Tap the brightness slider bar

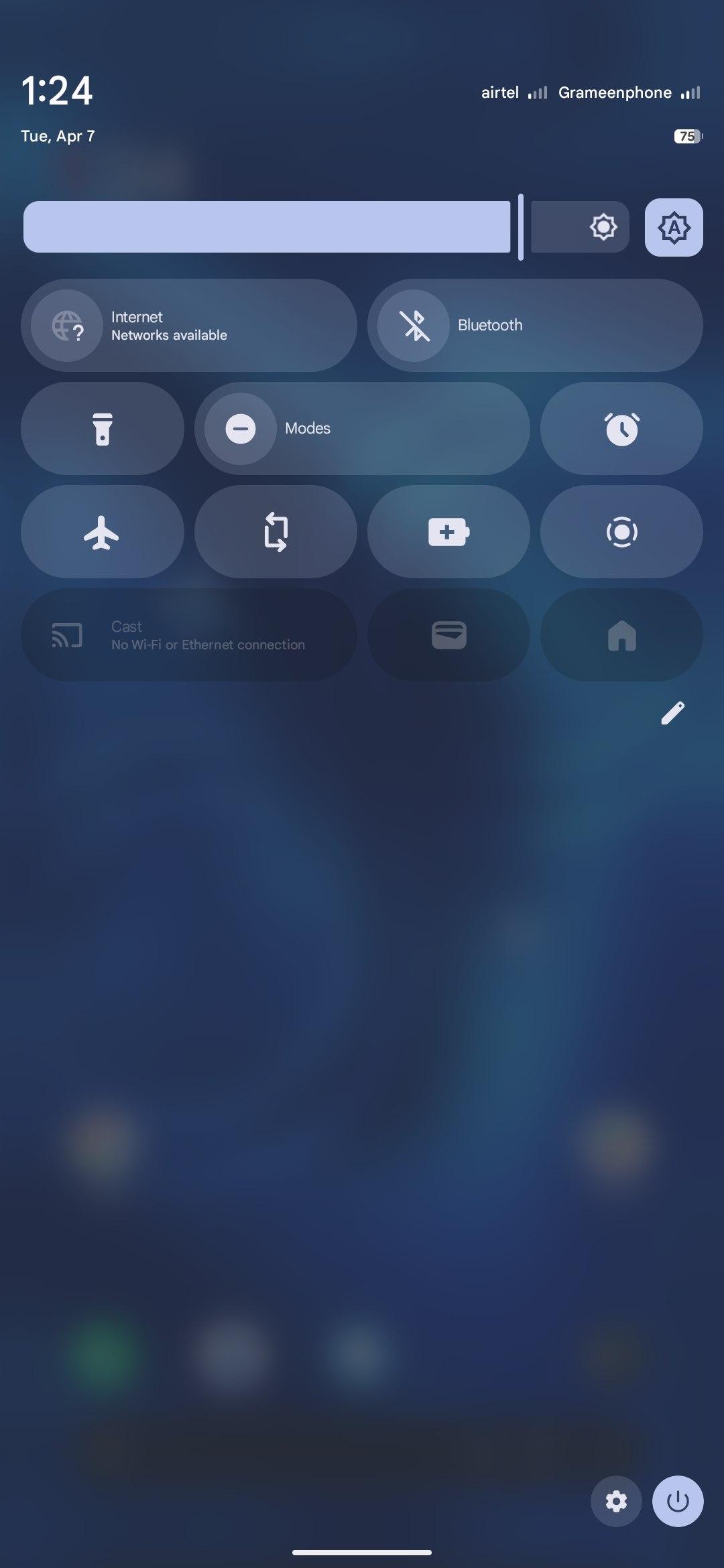click(x=326, y=227)
